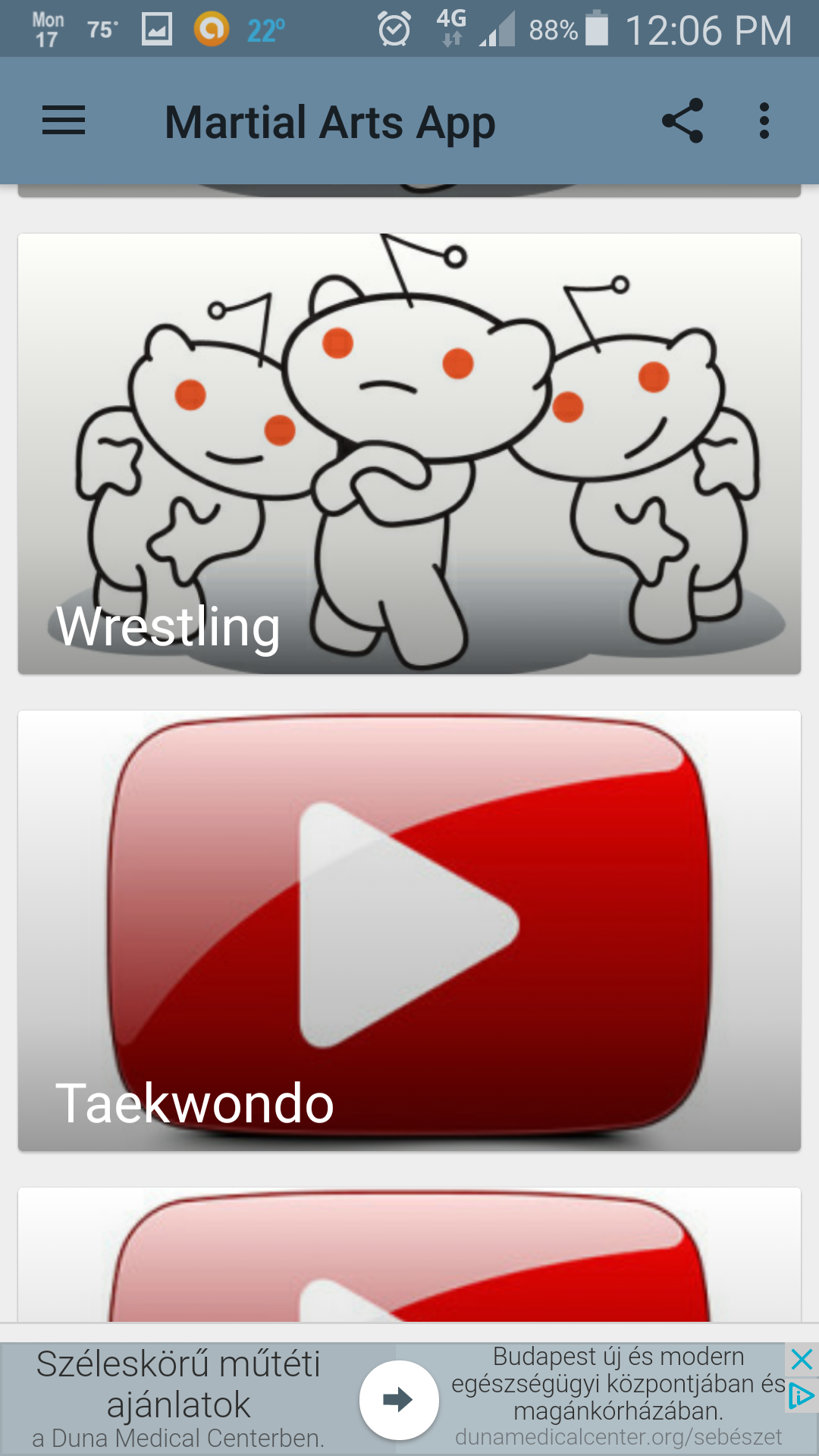Tap the 75° weather reading in status bar

(101, 28)
